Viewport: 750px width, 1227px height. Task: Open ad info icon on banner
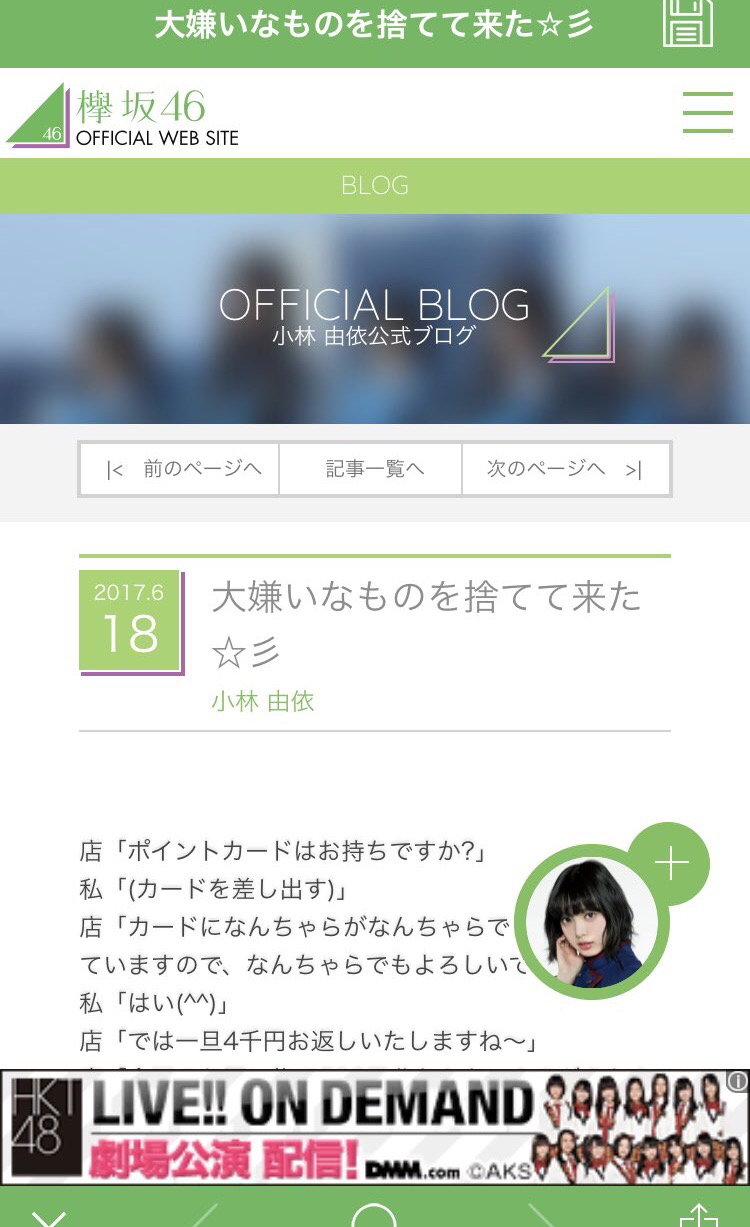click(x=738, y=1081)
